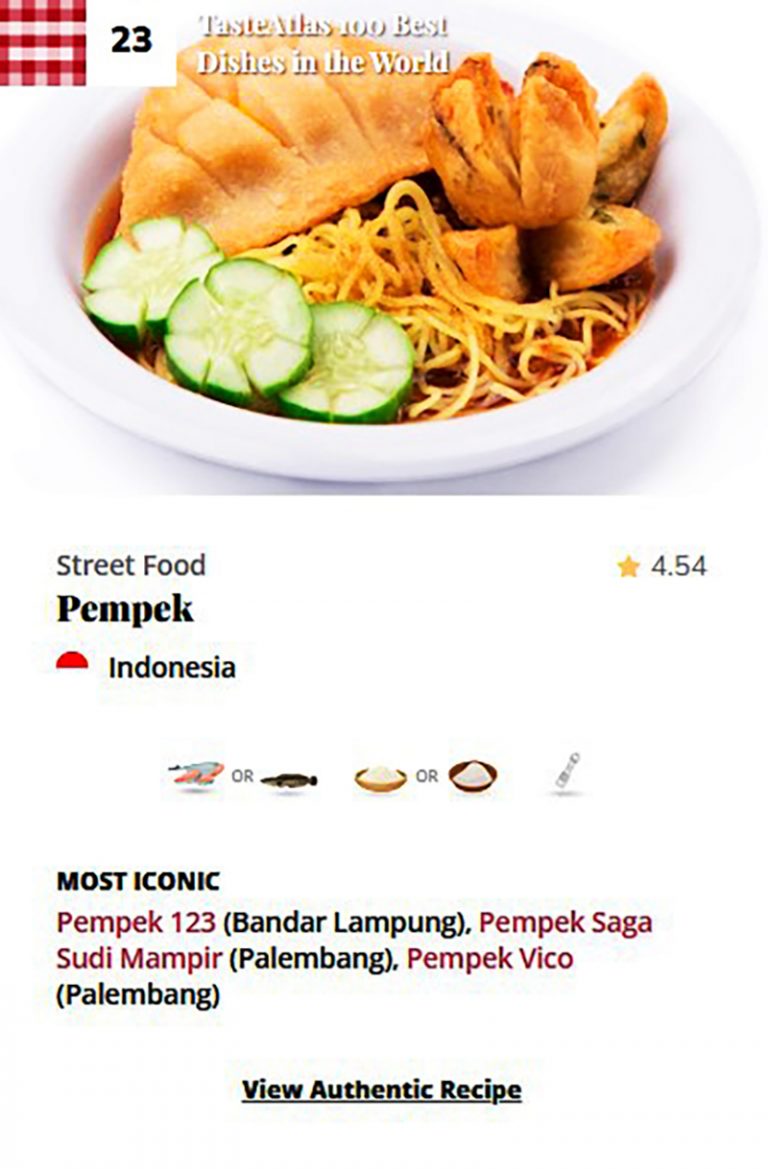The height and width of the screenshot is (1169, 768).
Task: Open the Pempek 123 restaurant link
Action: point(136,922)
